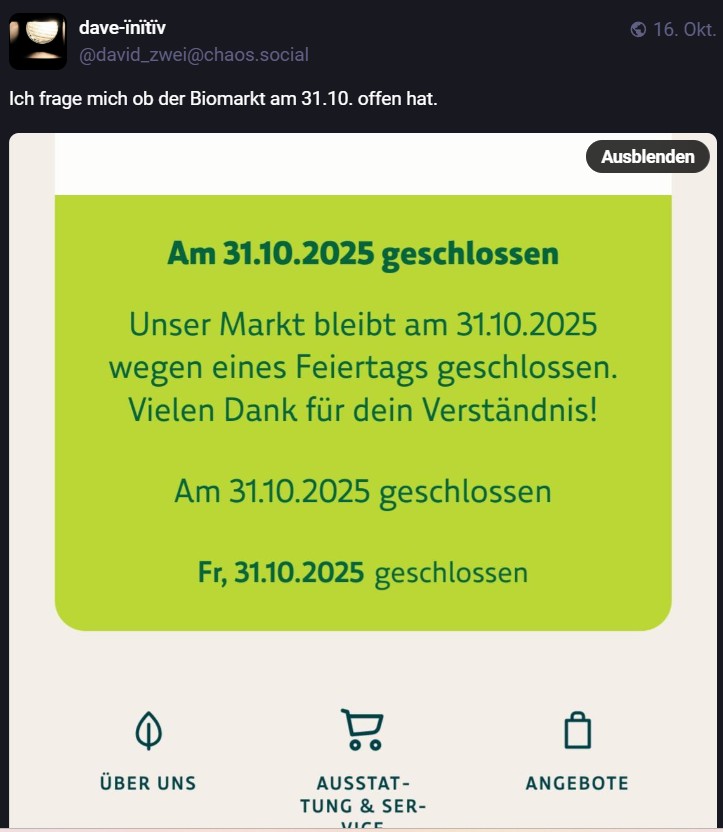Open the post via its 16. Okt. timestamp

[684, 29]
